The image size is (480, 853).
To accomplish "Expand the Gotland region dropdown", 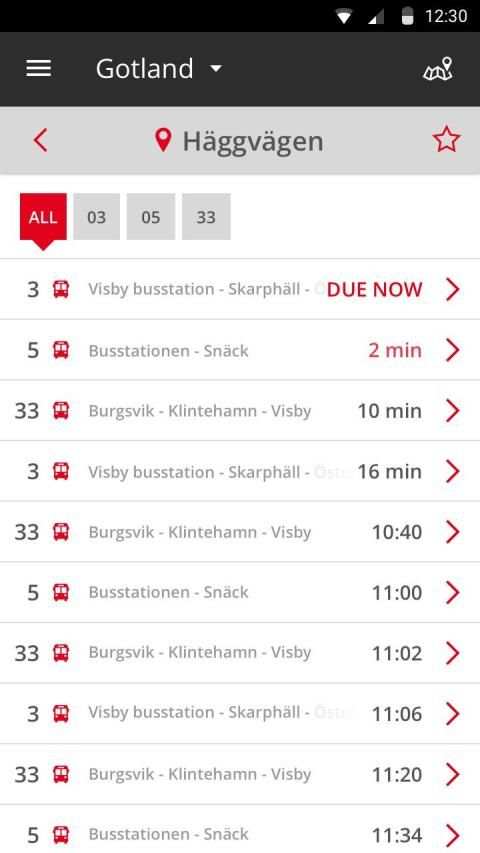I will (159, 69).
